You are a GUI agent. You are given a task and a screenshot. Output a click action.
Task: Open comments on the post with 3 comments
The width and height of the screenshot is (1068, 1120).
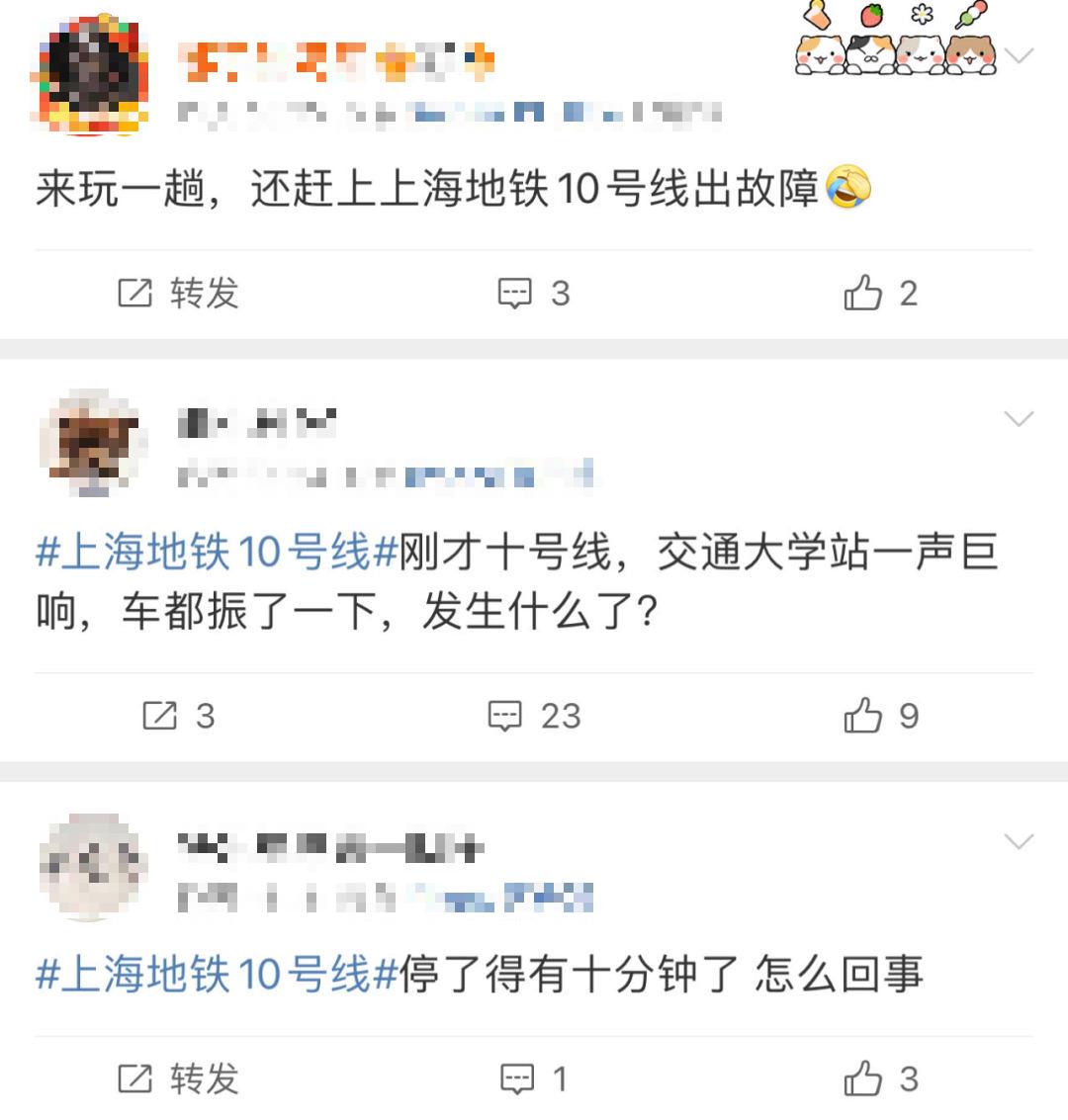click(x=533, y=294)
